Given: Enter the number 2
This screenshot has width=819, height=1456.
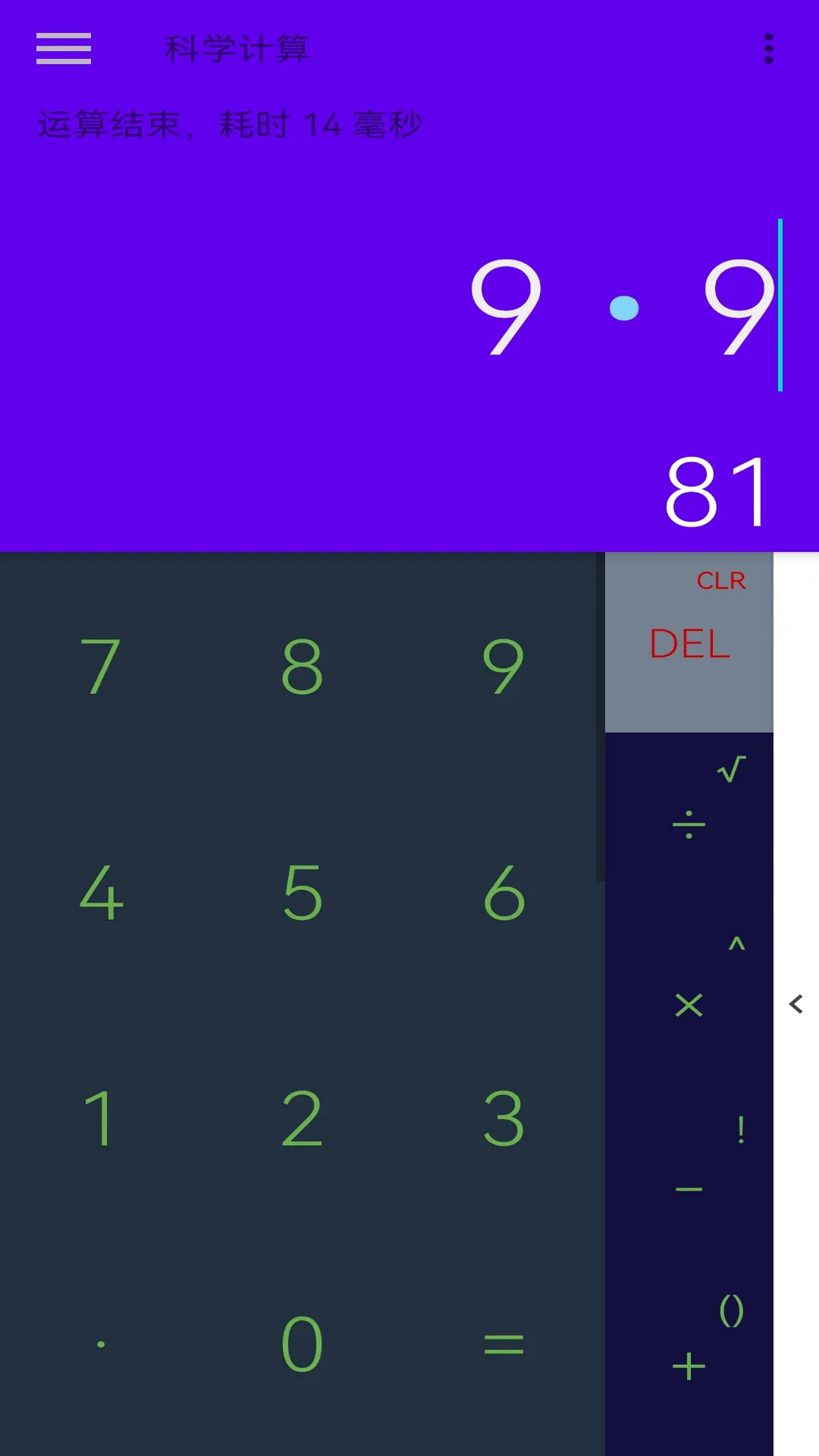Looking at the screenshot, I should tap(302, 1119).
